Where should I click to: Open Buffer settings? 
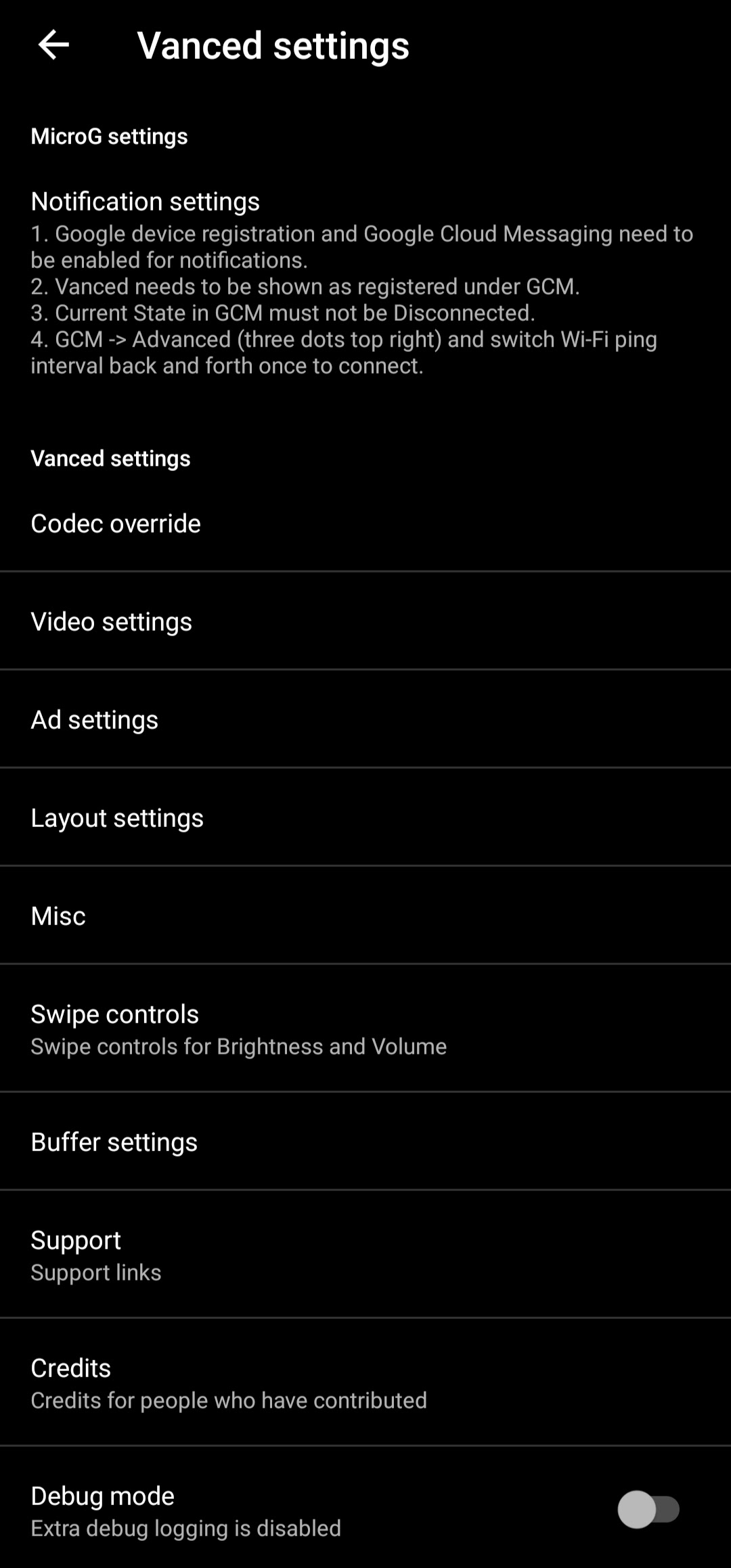(x=365, y=1142)
